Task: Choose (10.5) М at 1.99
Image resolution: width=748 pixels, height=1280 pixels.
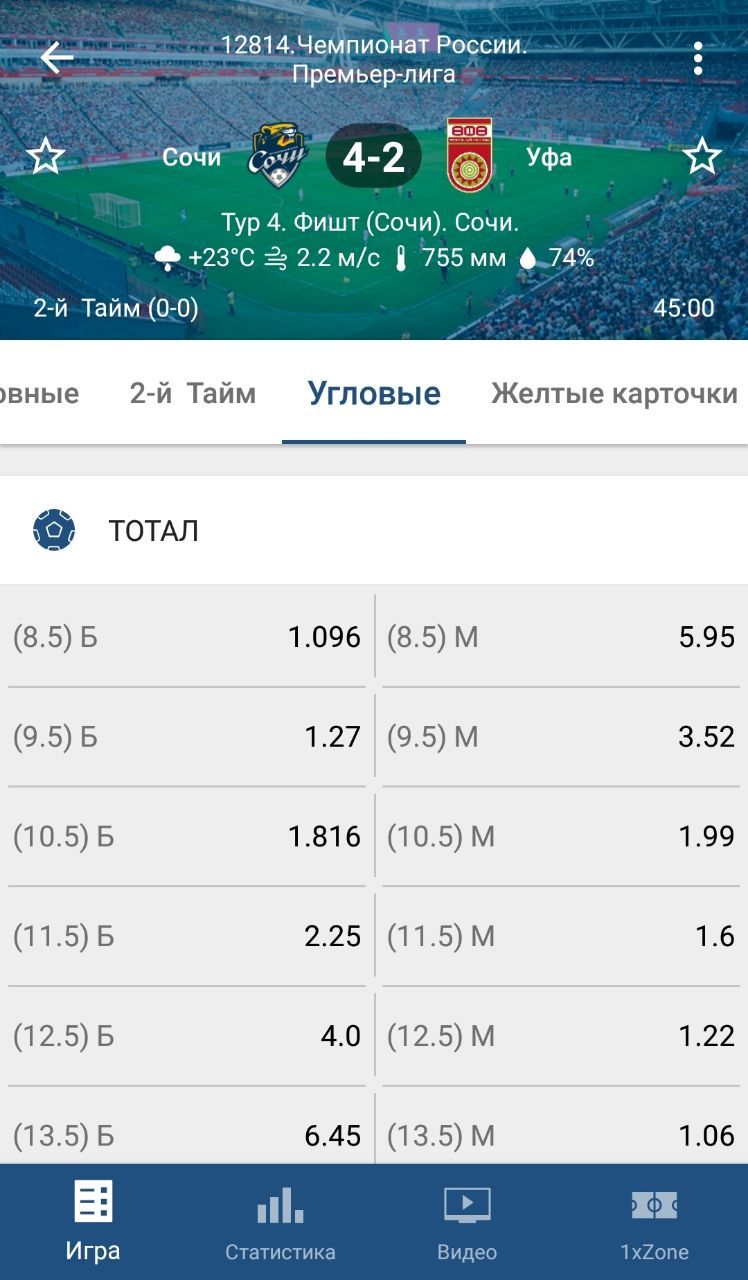Action: click(x=561, y=837)
